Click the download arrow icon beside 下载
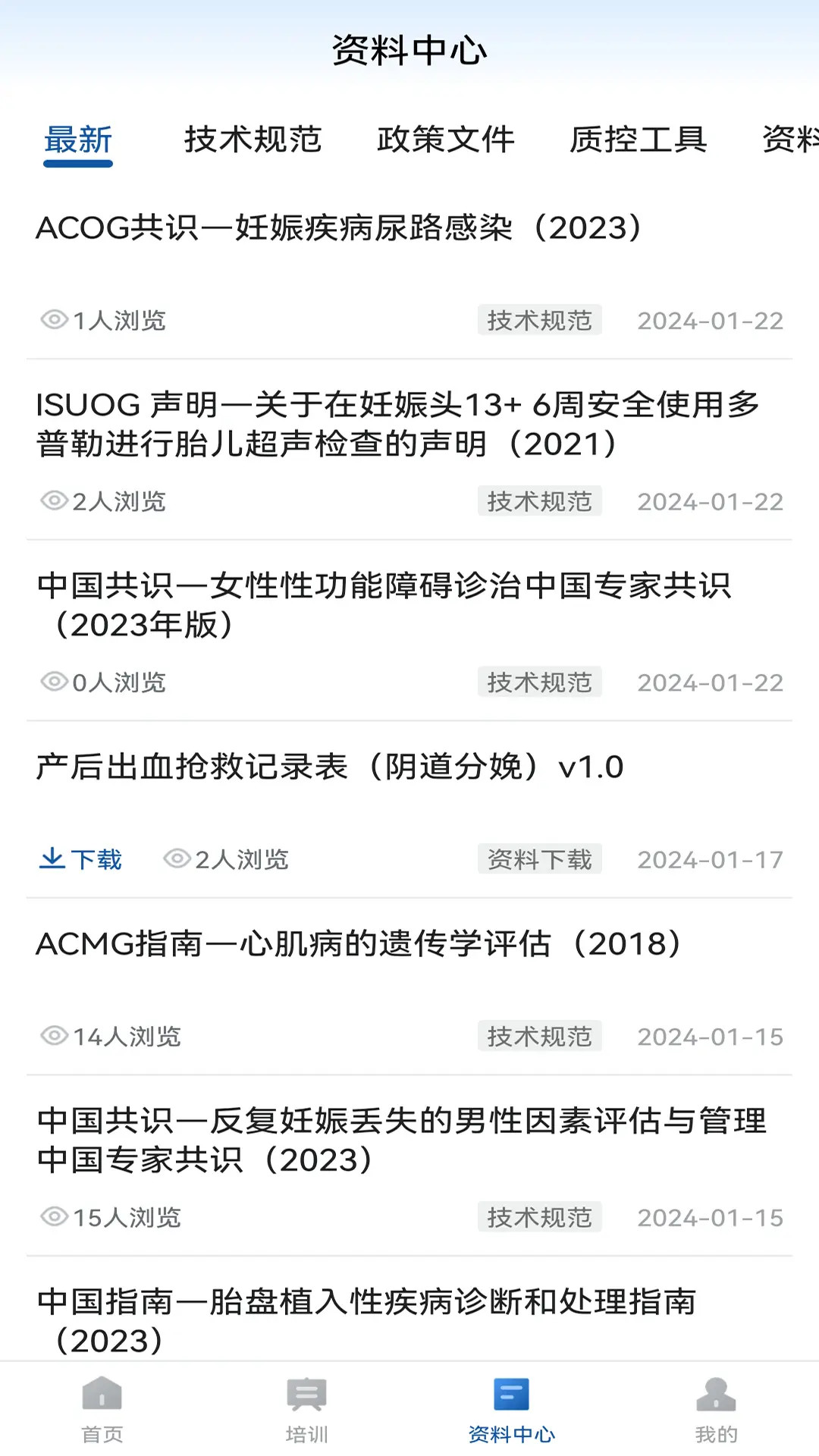 point(52,858)
